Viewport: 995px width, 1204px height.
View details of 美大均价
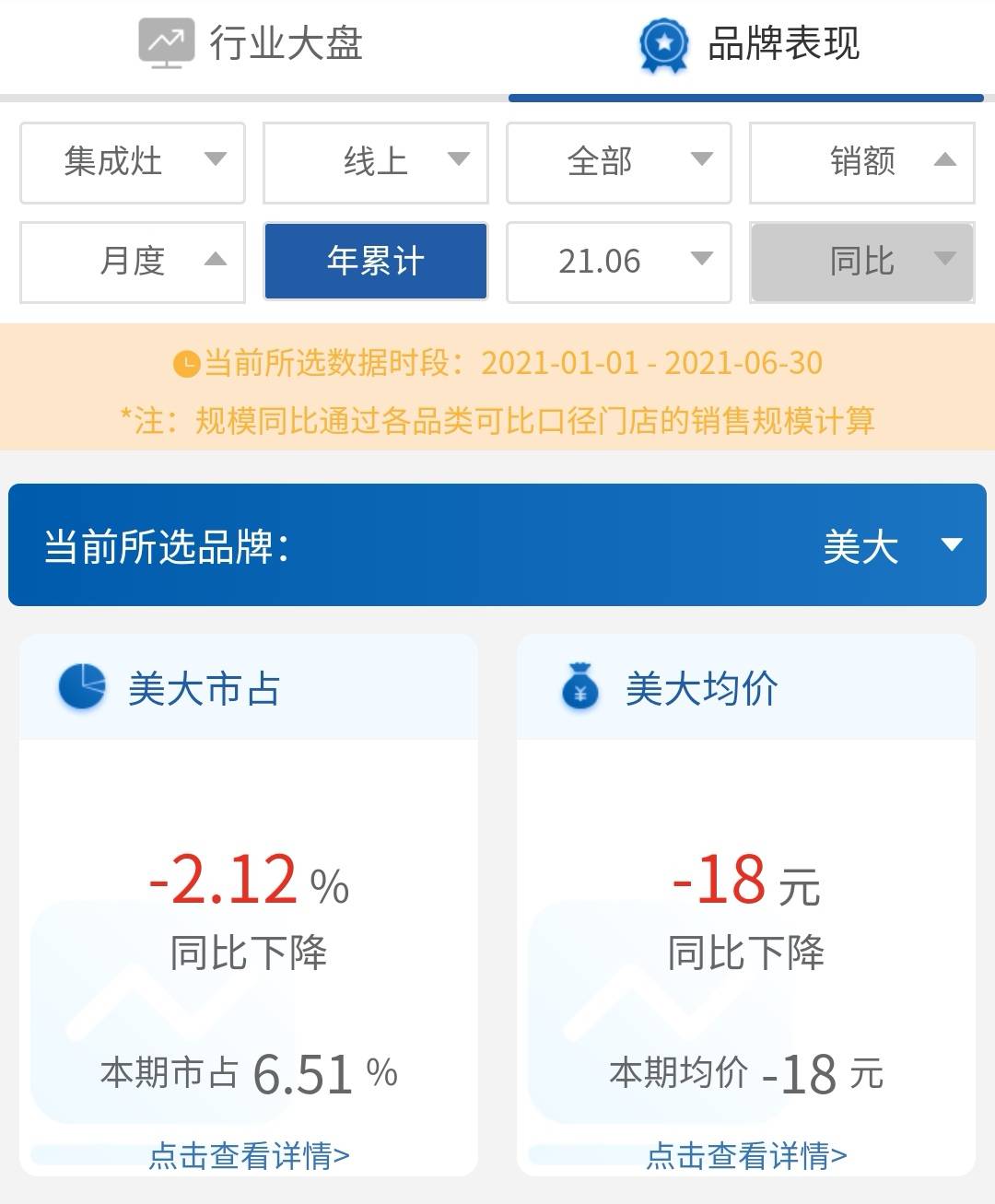pos(746,1155)
